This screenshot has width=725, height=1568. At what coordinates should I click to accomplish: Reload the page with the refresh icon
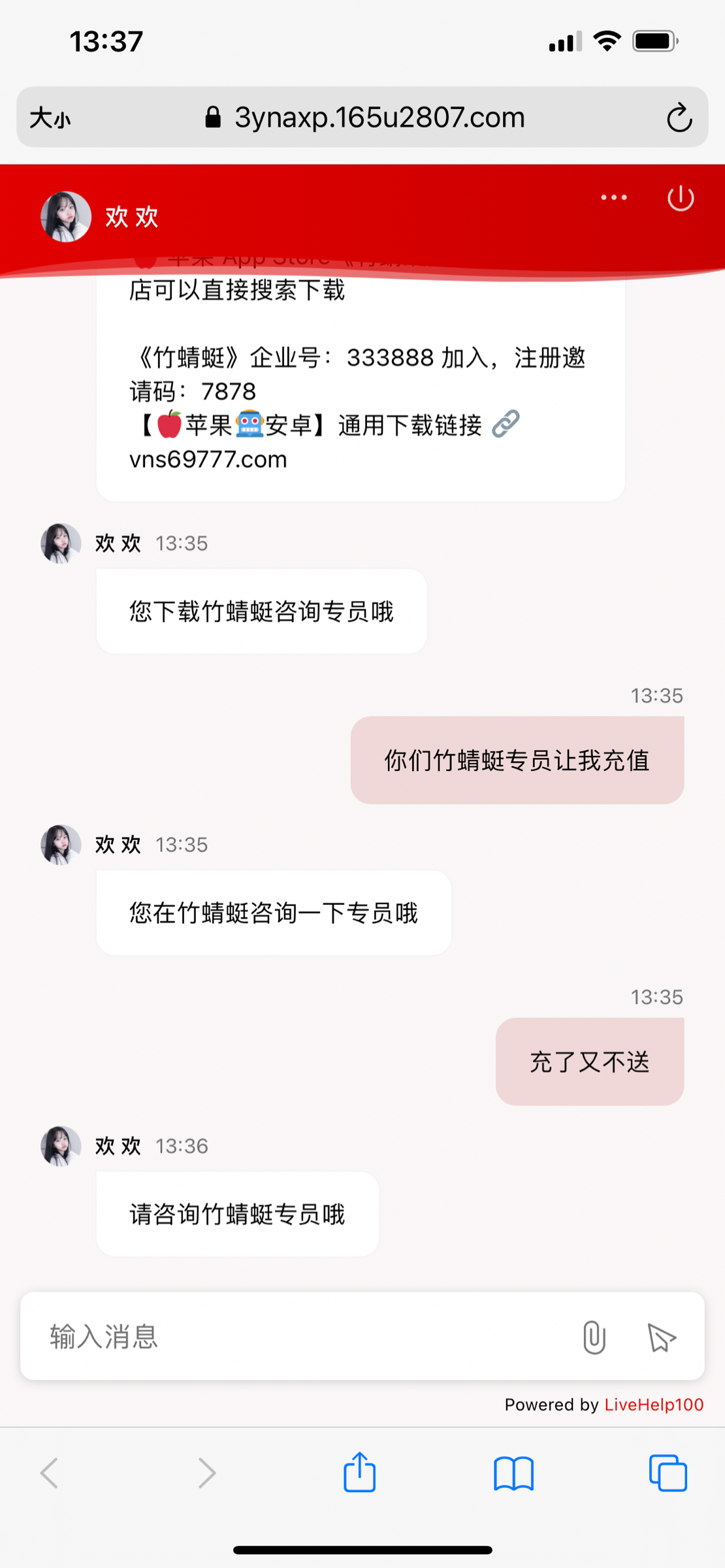click(x=679, y=118)
